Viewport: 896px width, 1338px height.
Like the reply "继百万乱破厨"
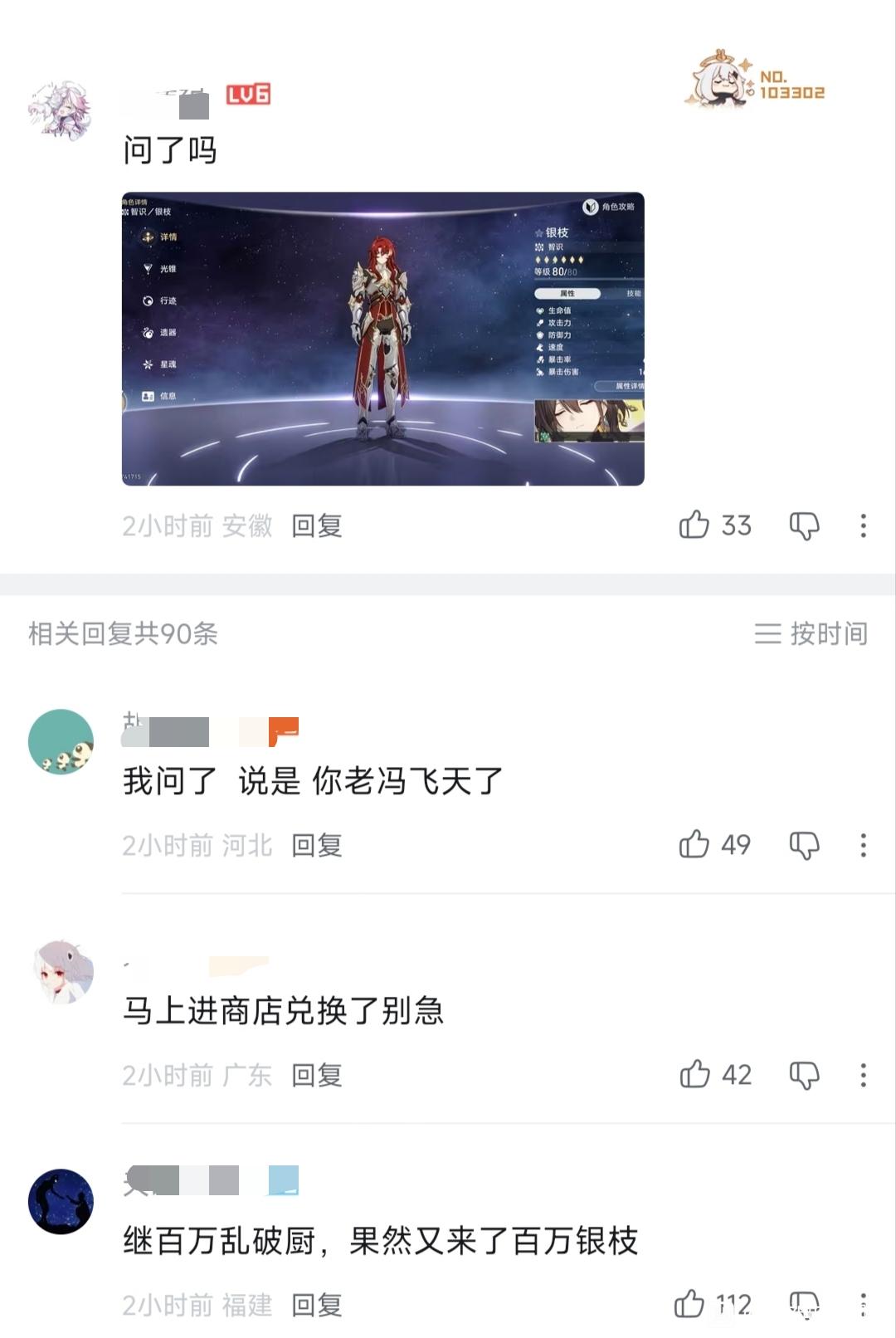pos(689,1304)
